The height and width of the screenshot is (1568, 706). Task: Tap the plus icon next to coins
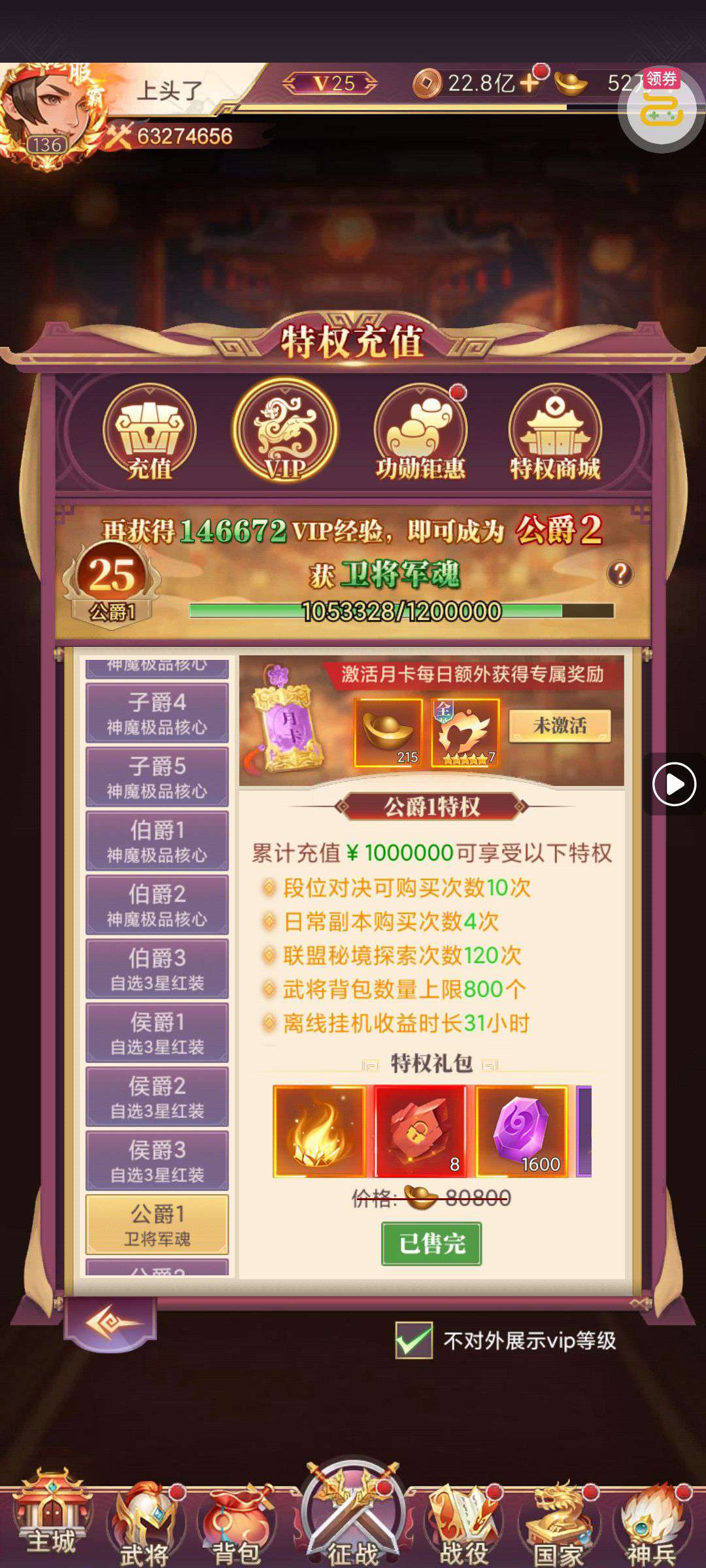530,82
